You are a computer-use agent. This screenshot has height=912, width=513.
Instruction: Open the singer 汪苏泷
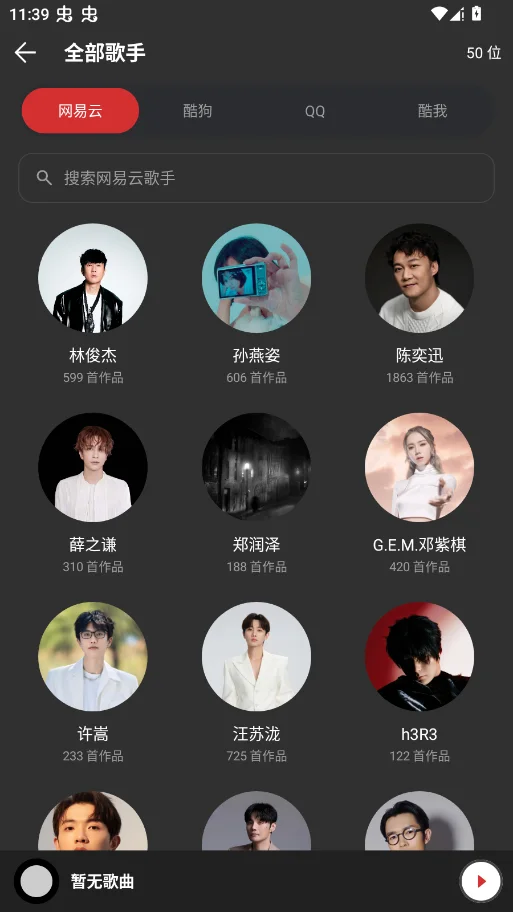(256, 682)
